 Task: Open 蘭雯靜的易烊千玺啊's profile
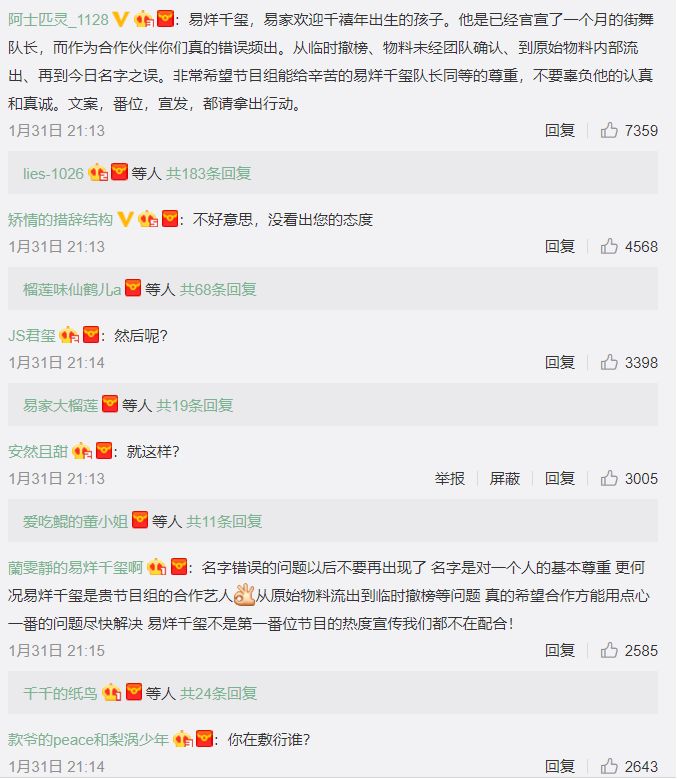[76, 567]
